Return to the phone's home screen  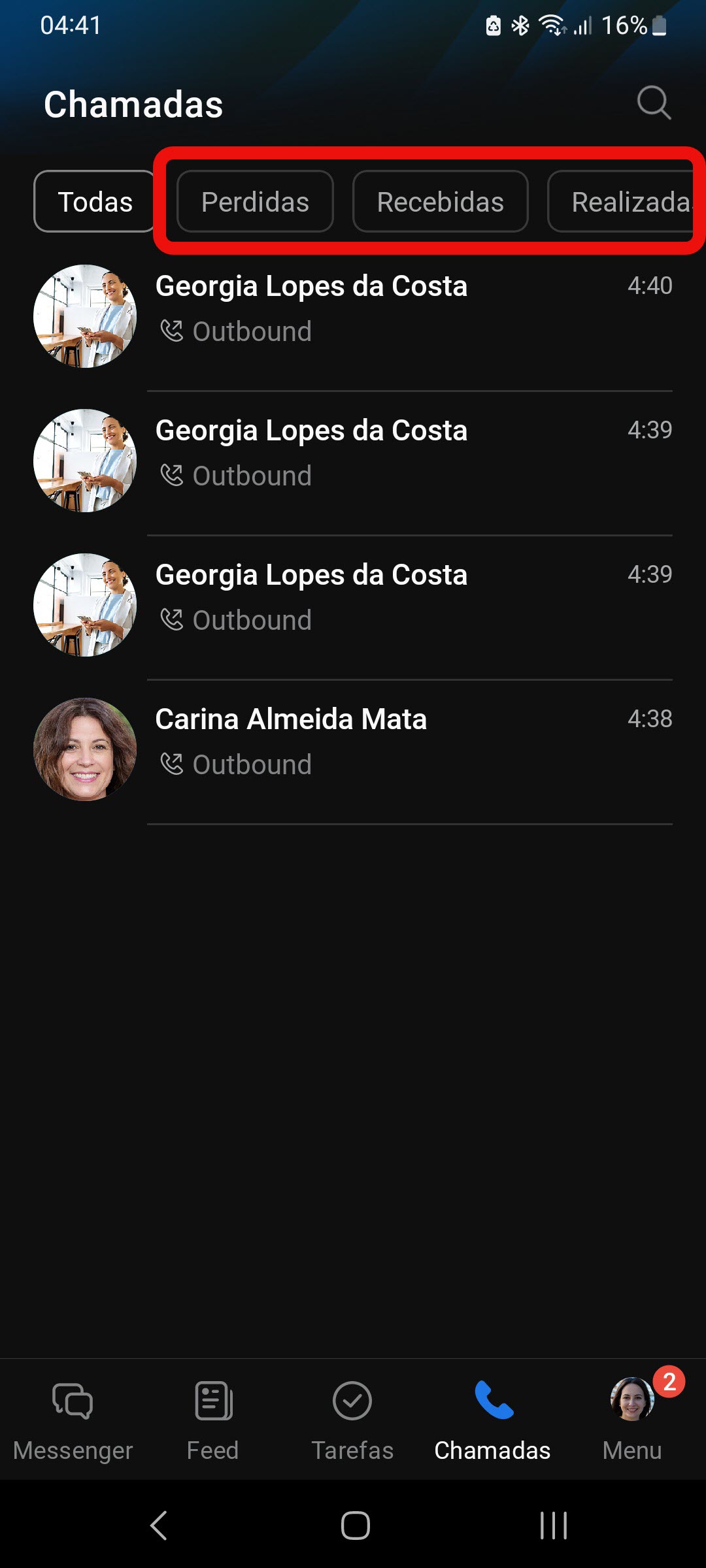click(x=355, y=1526)
